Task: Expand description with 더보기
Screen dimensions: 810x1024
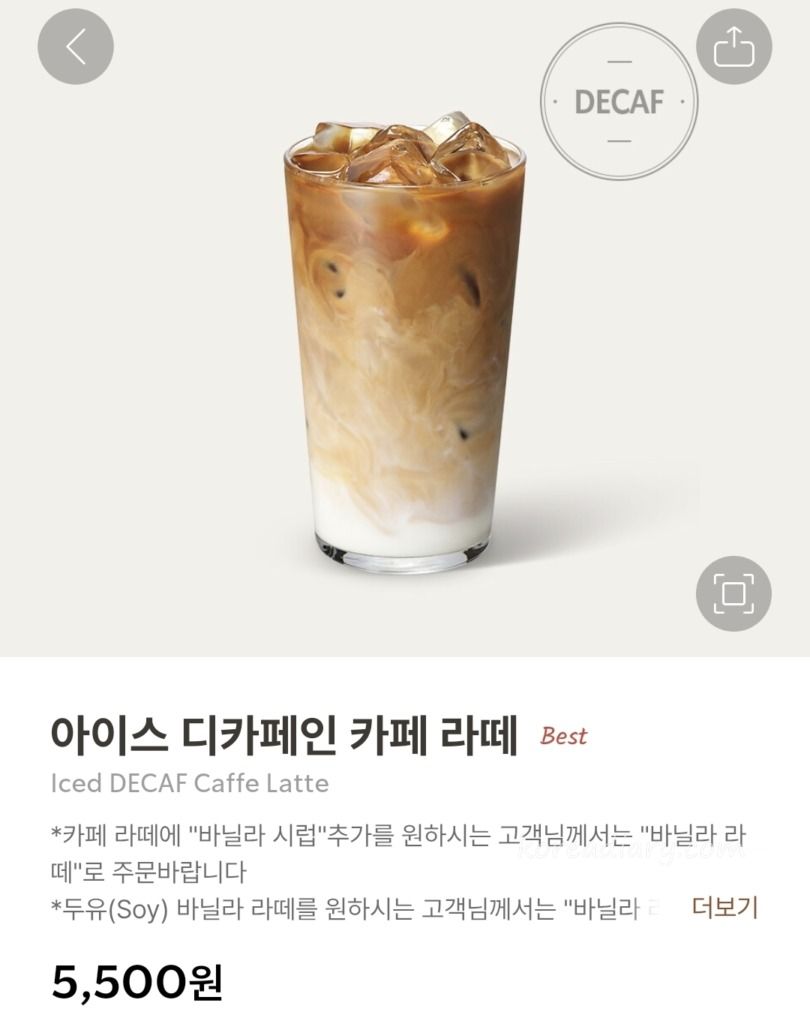Action: 724,908
